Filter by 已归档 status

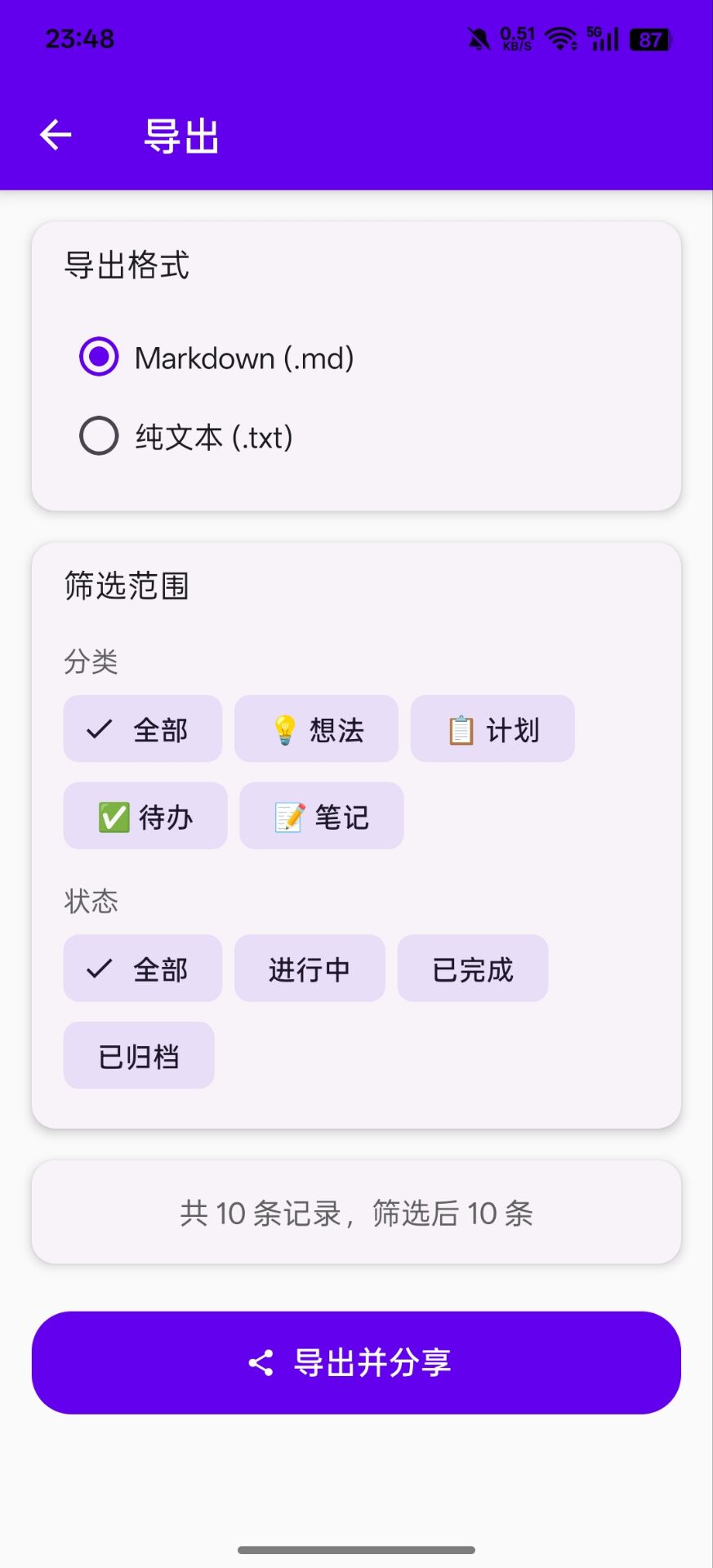(x=139, y=1056)
